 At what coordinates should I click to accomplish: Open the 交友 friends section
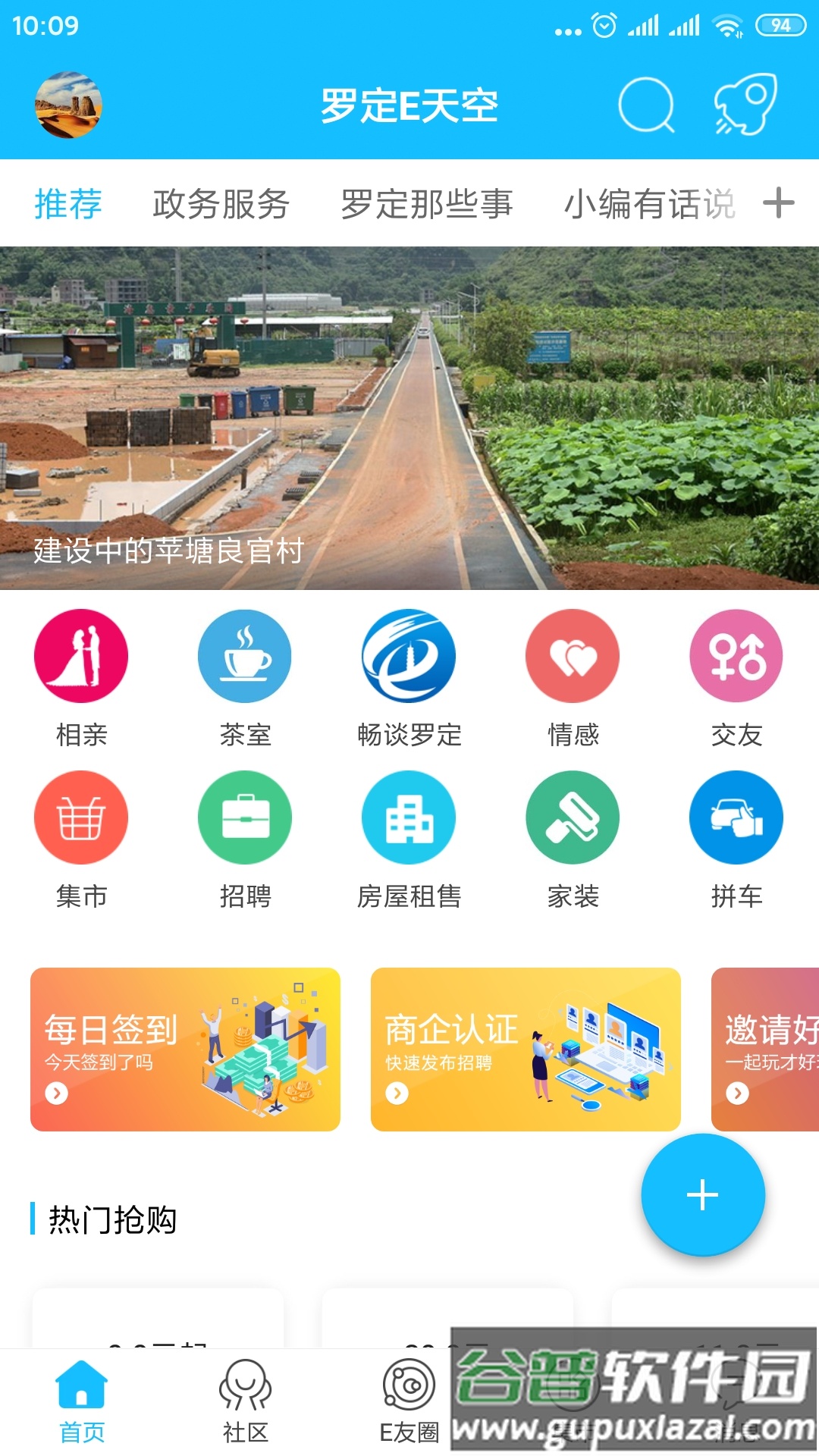736,656
